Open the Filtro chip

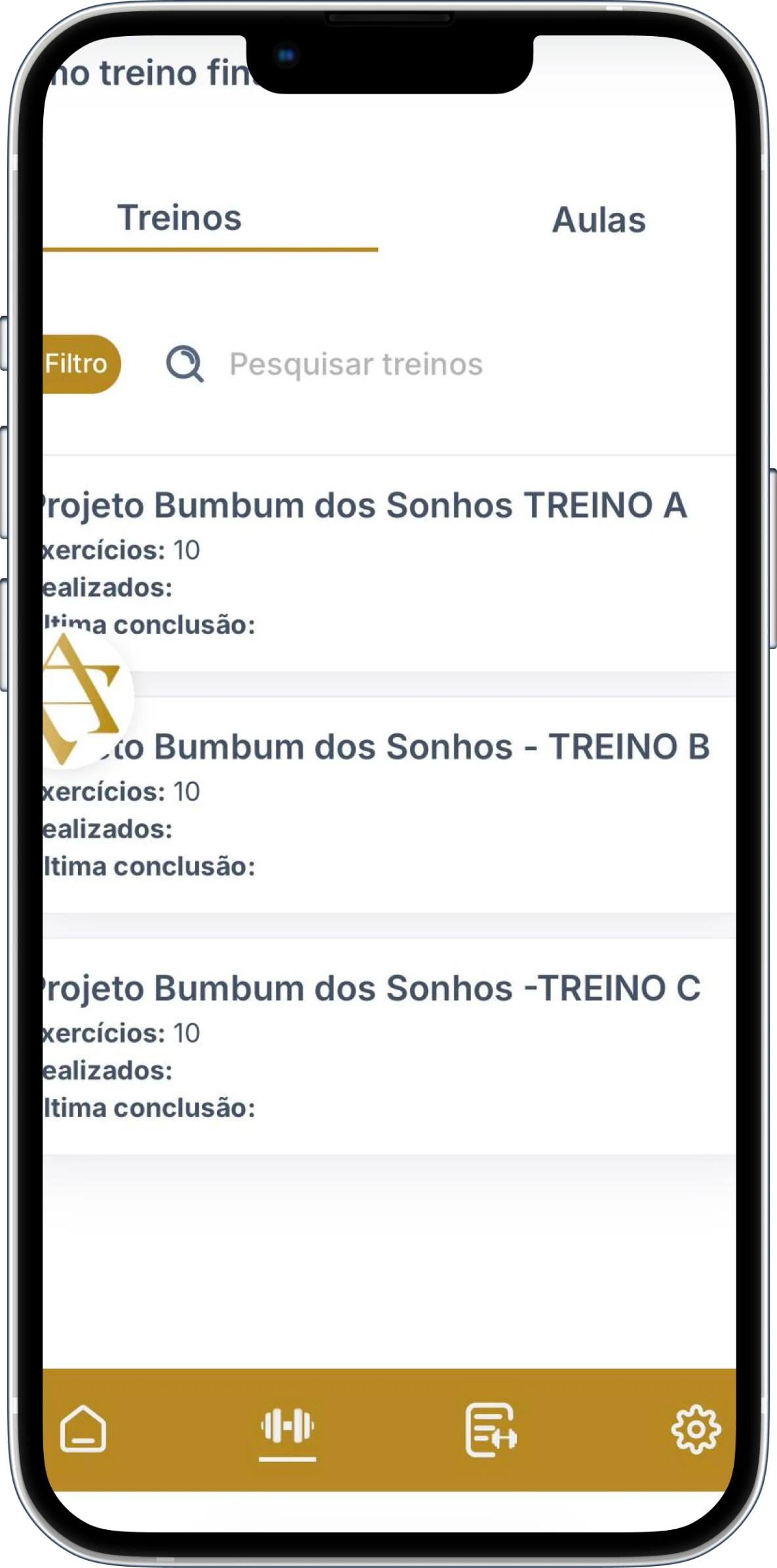pyautogui.click(x=79, y=364)
